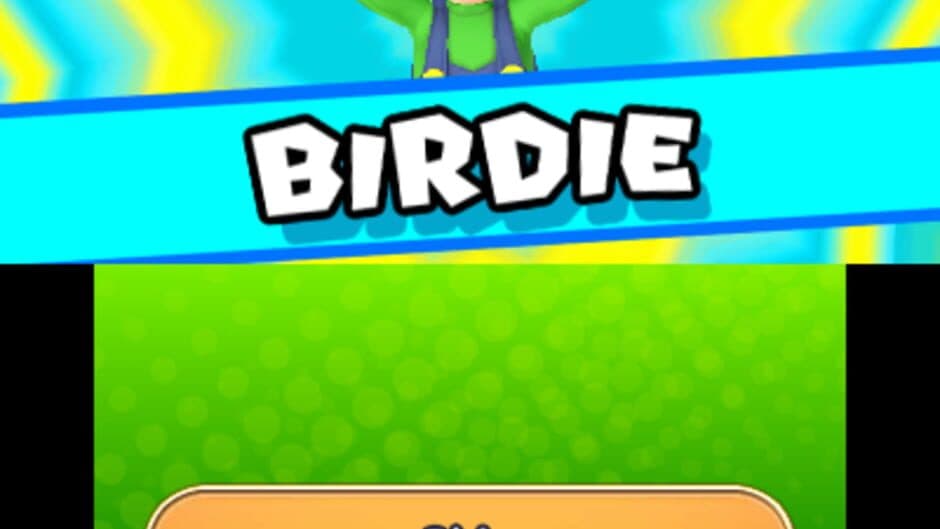Tap the orange button below the Birdie banner
Screen dimensions: 940x529
click(469, 512)
